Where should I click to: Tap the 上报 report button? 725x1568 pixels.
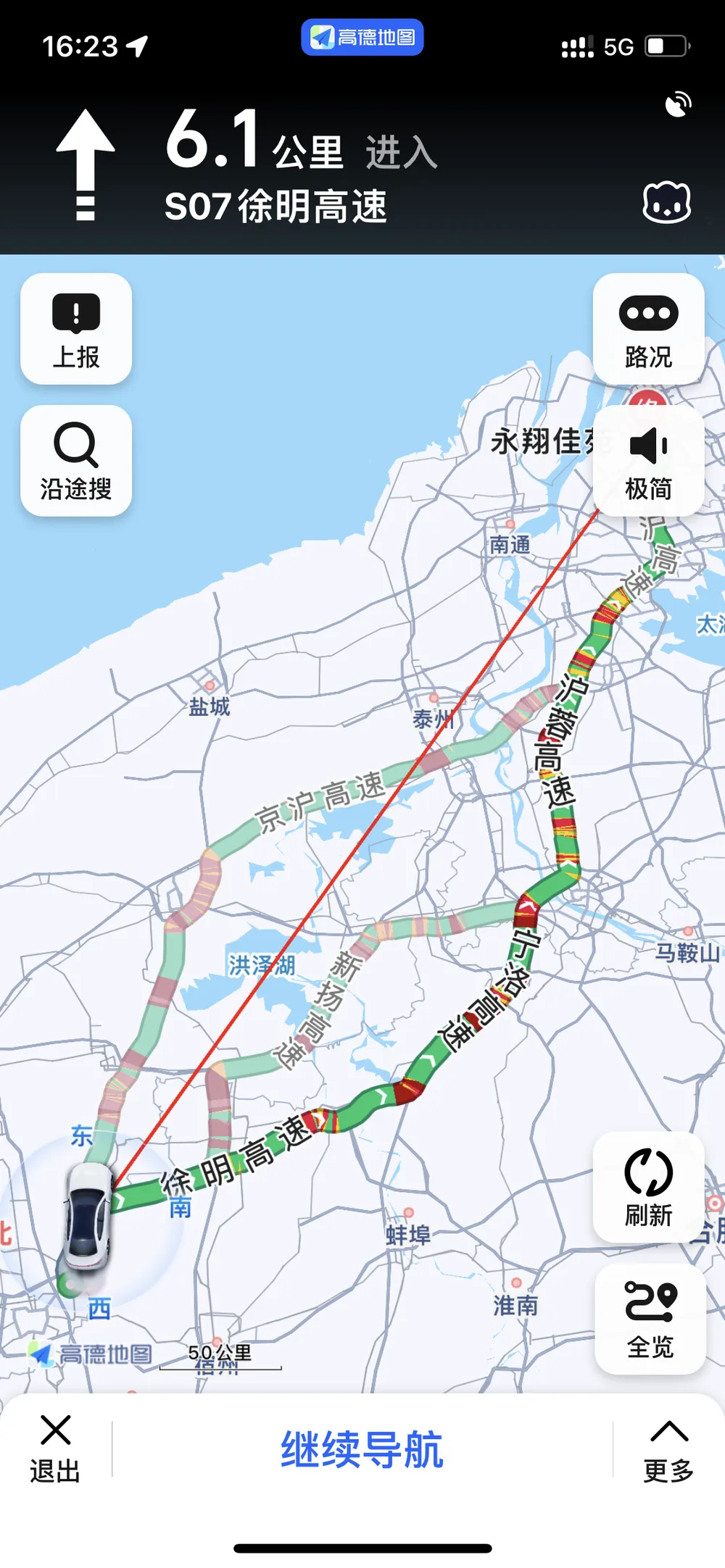(x=76, y=330)
